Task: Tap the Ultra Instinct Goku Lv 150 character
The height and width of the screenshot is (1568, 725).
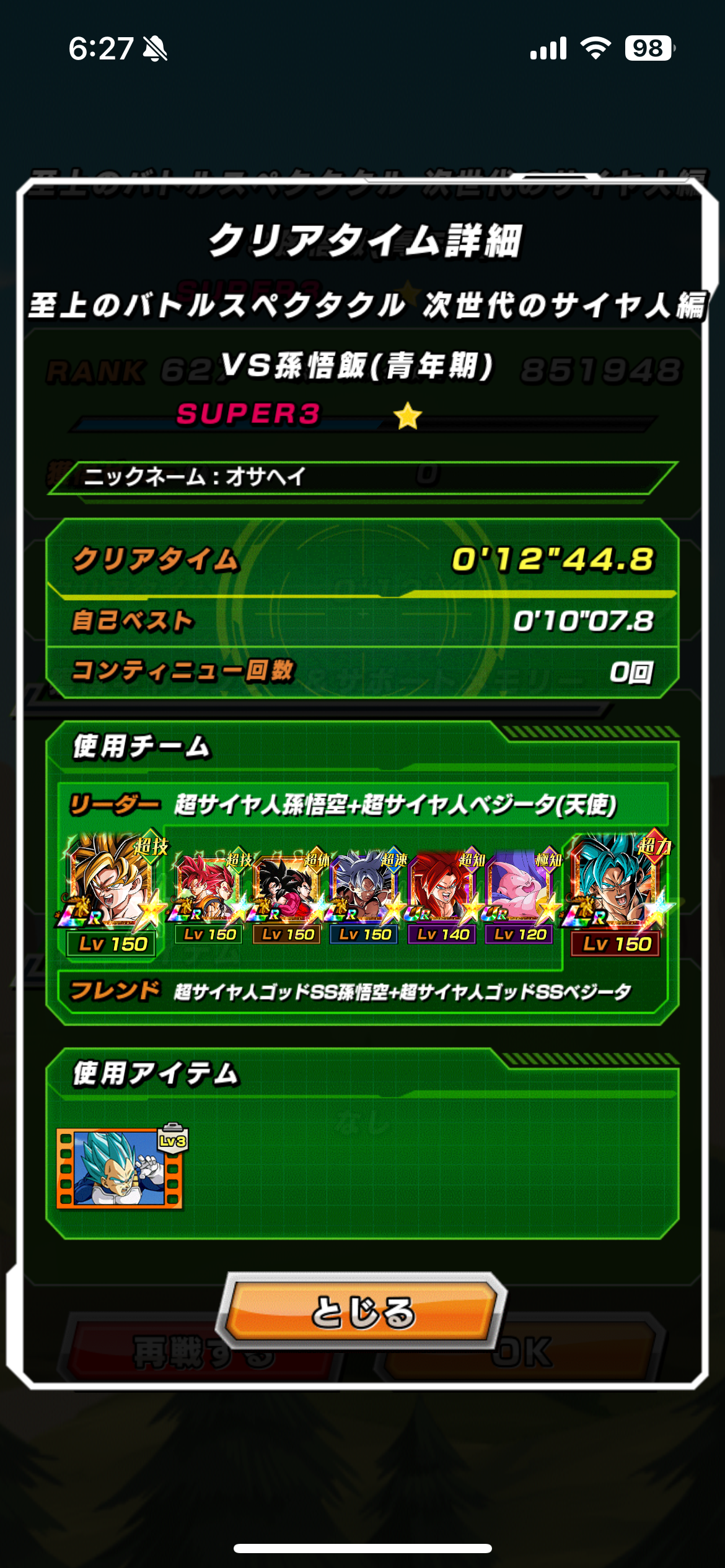Action: (x=364, y=896)
